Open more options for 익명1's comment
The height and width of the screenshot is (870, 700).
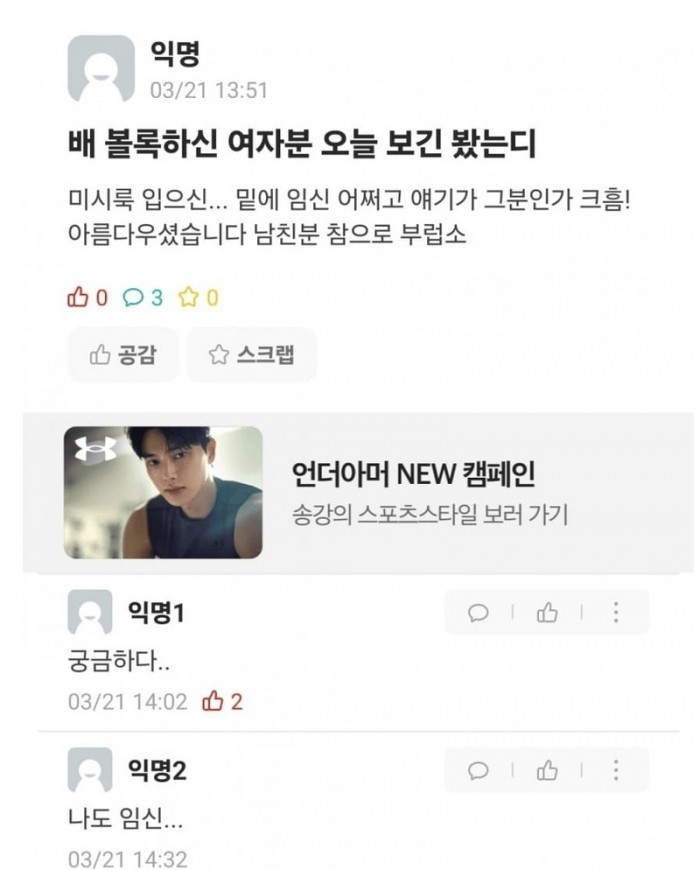point(616,613)
